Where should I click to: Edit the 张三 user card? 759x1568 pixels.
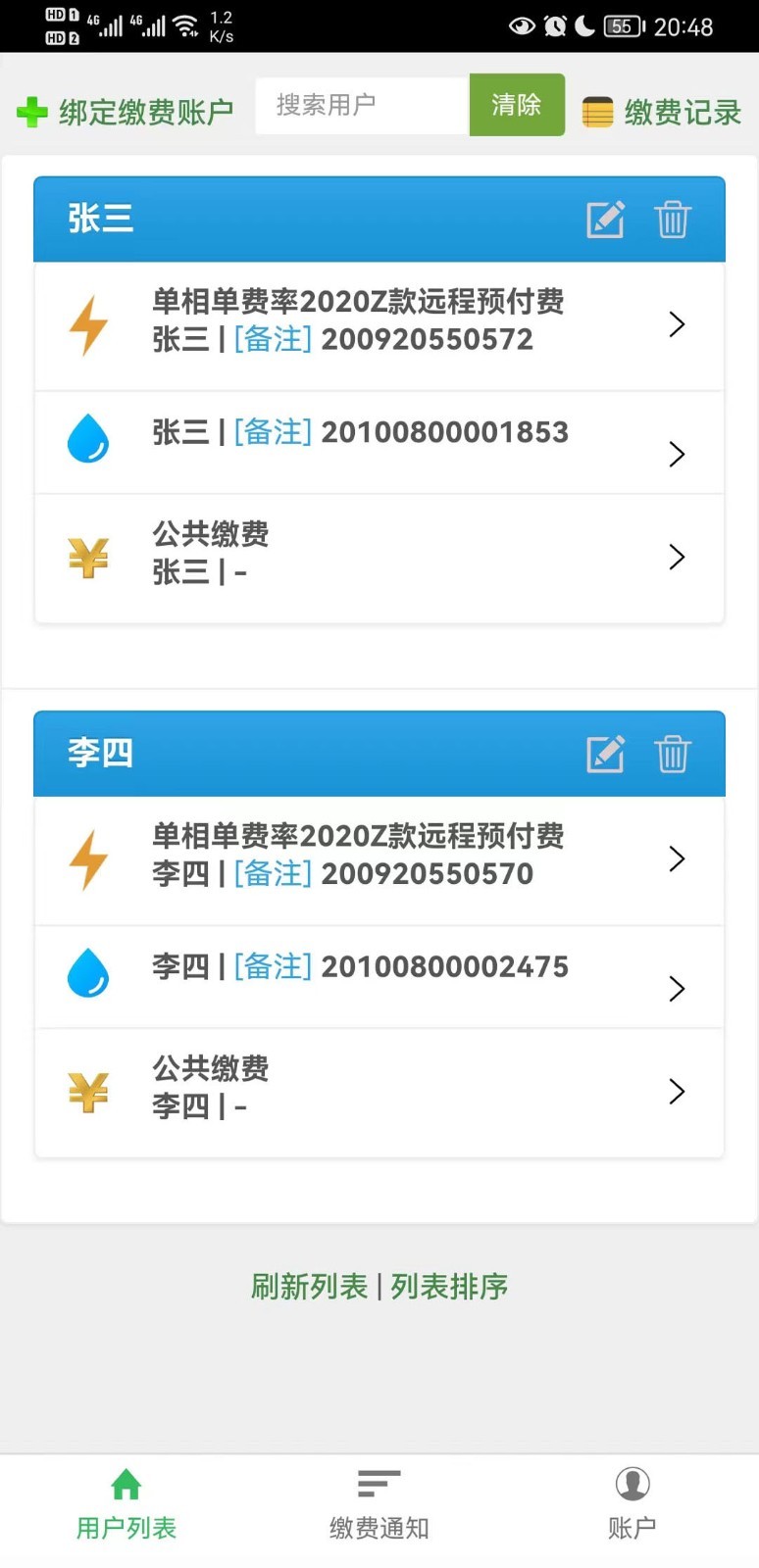click(x=605, y=220)
